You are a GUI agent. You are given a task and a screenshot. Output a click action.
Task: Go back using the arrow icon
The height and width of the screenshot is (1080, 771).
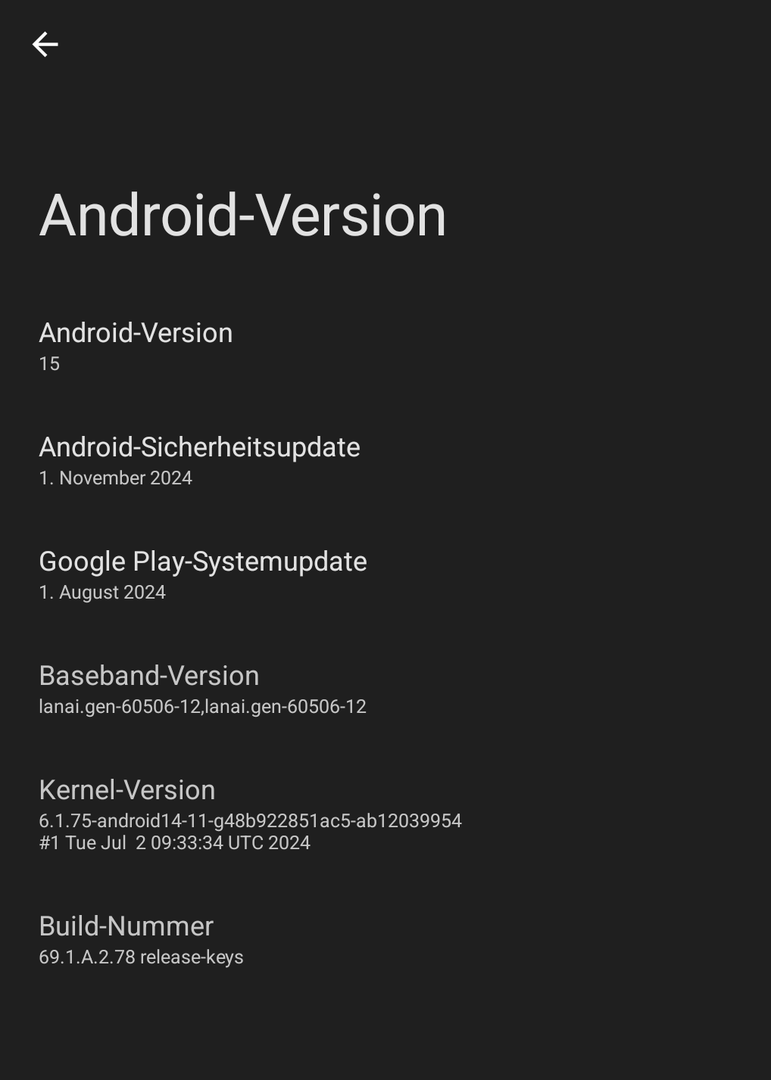[x=45, y=44]
